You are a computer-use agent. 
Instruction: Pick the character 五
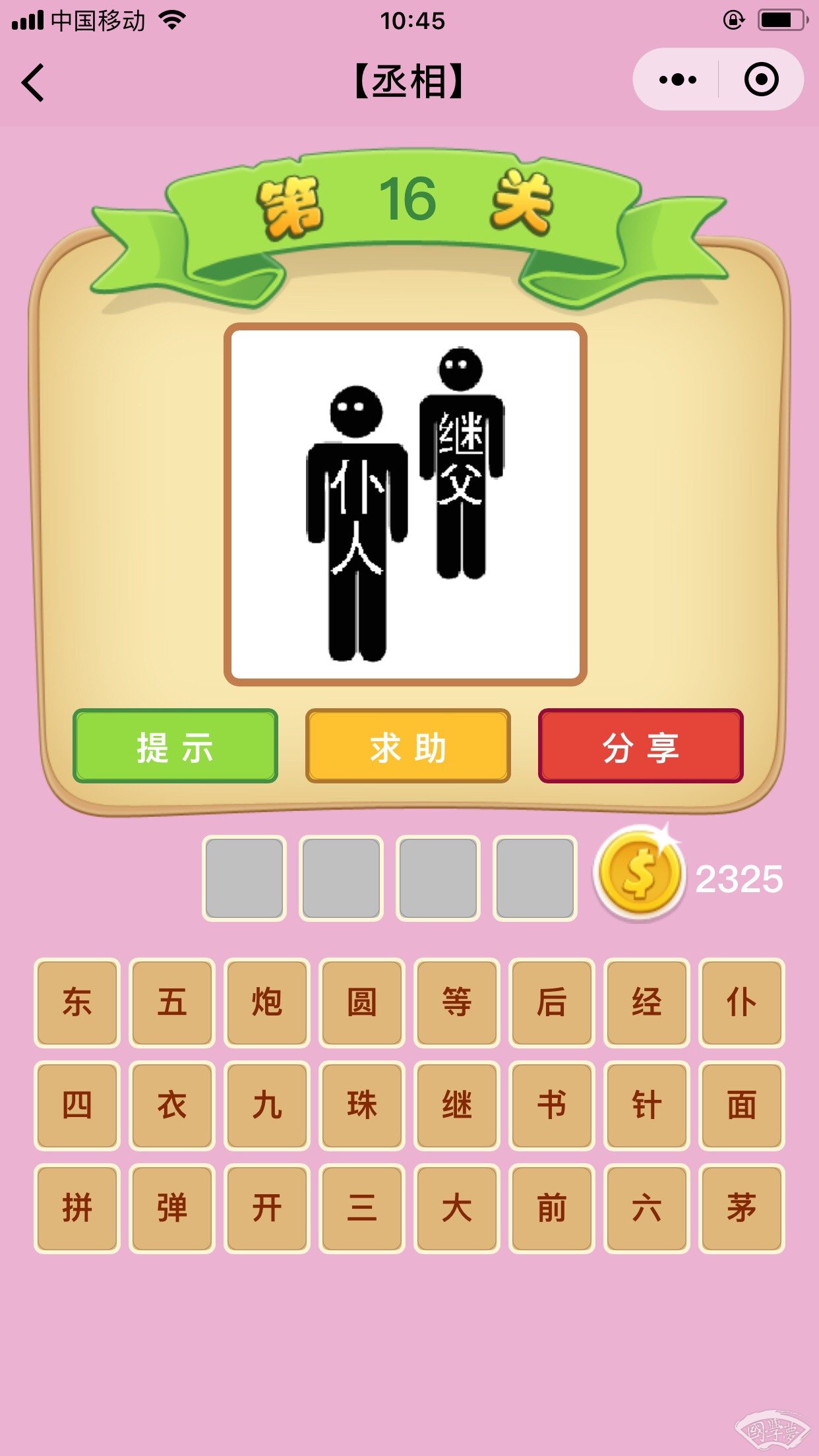171,1002
